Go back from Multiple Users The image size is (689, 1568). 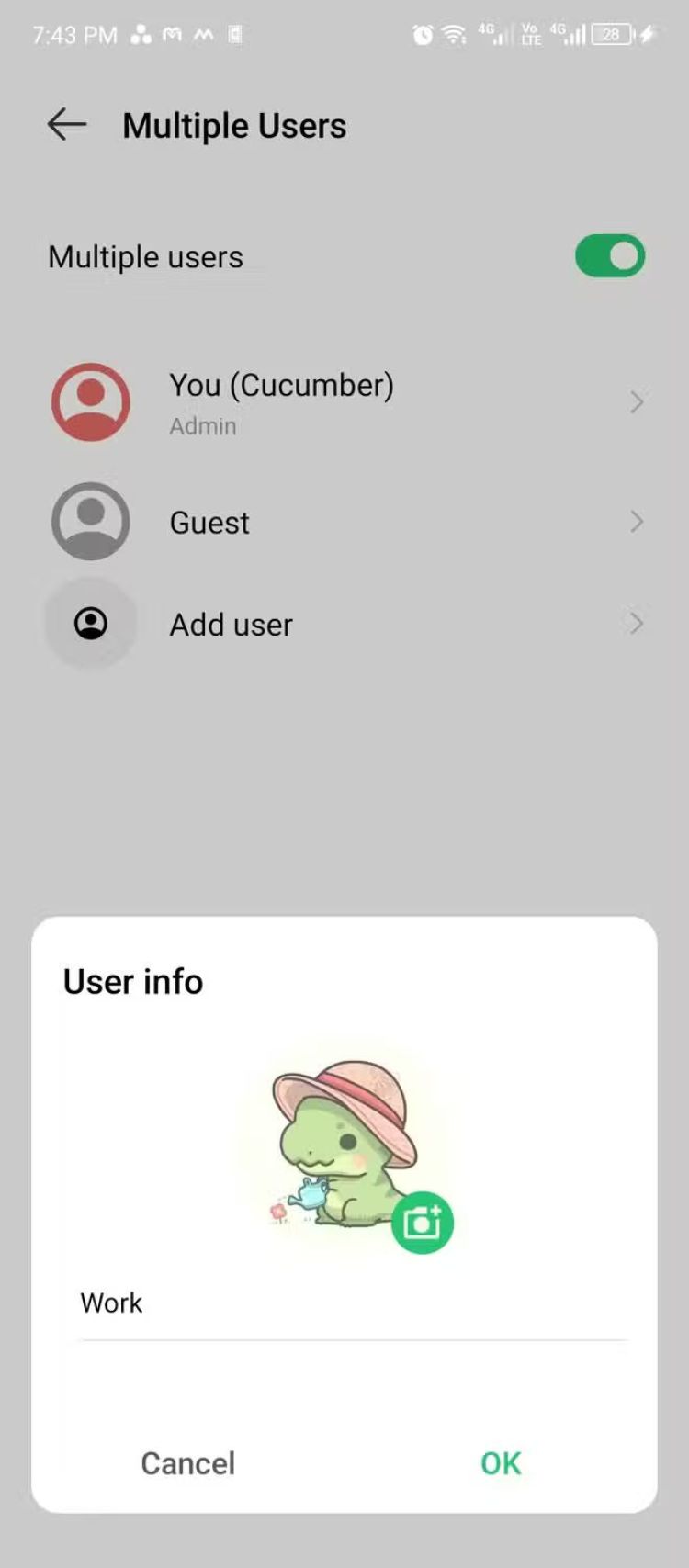[67, 125]
